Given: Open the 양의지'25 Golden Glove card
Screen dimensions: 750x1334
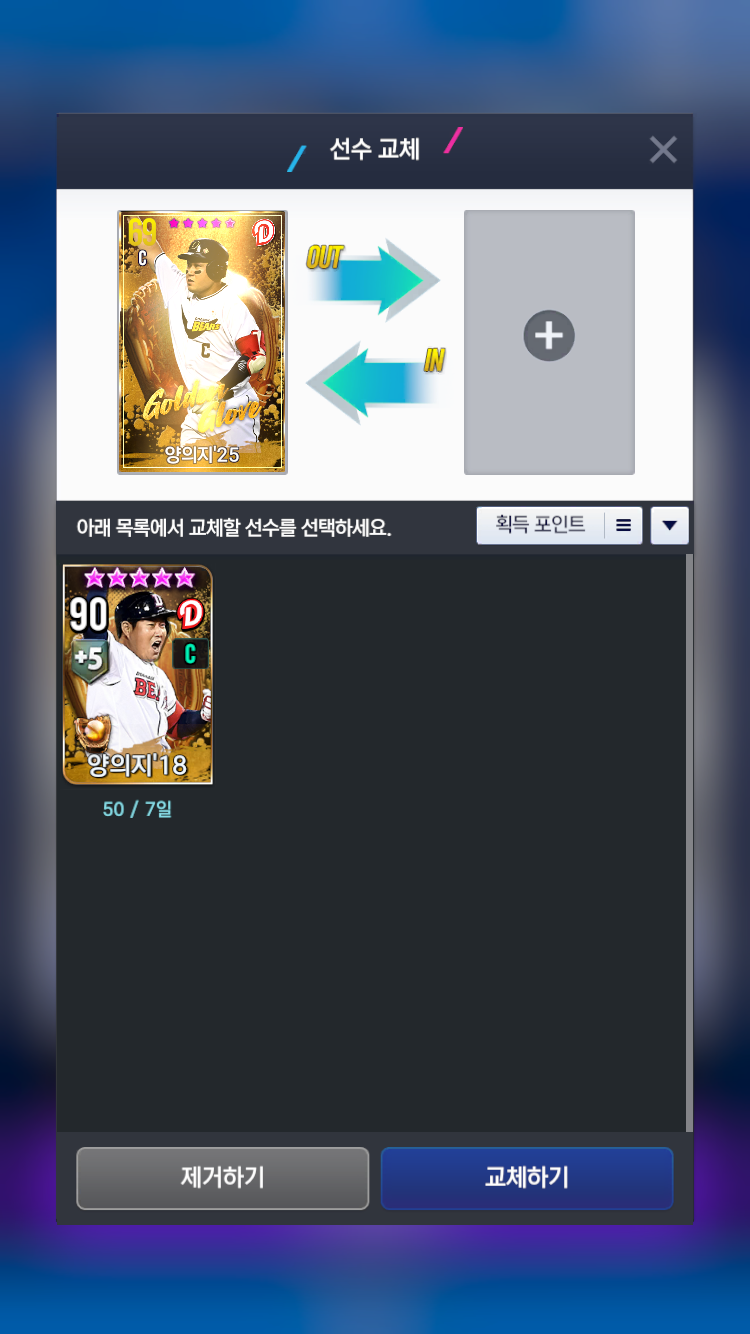Looking at the screenshot, I should [x=202, y=341].
